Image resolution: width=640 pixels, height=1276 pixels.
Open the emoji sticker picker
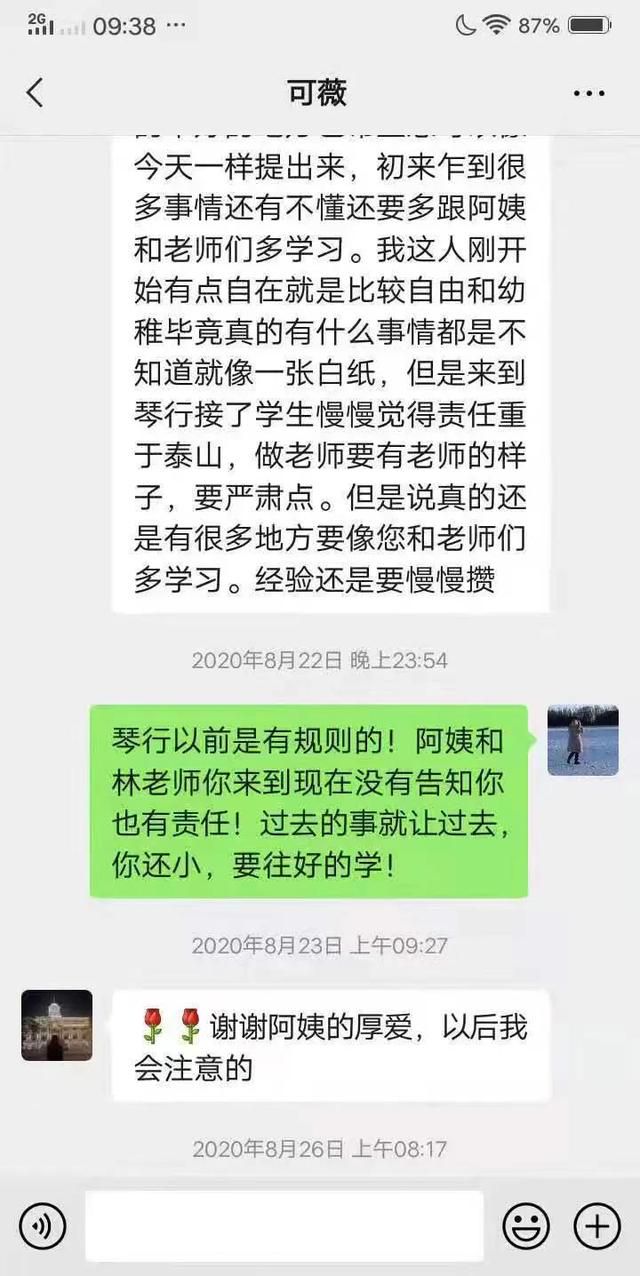coord(526,1226)
